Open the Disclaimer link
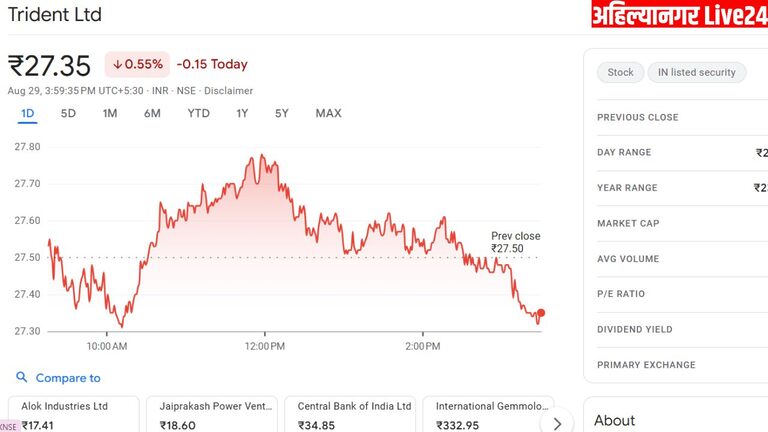 [x=229, y=91]
